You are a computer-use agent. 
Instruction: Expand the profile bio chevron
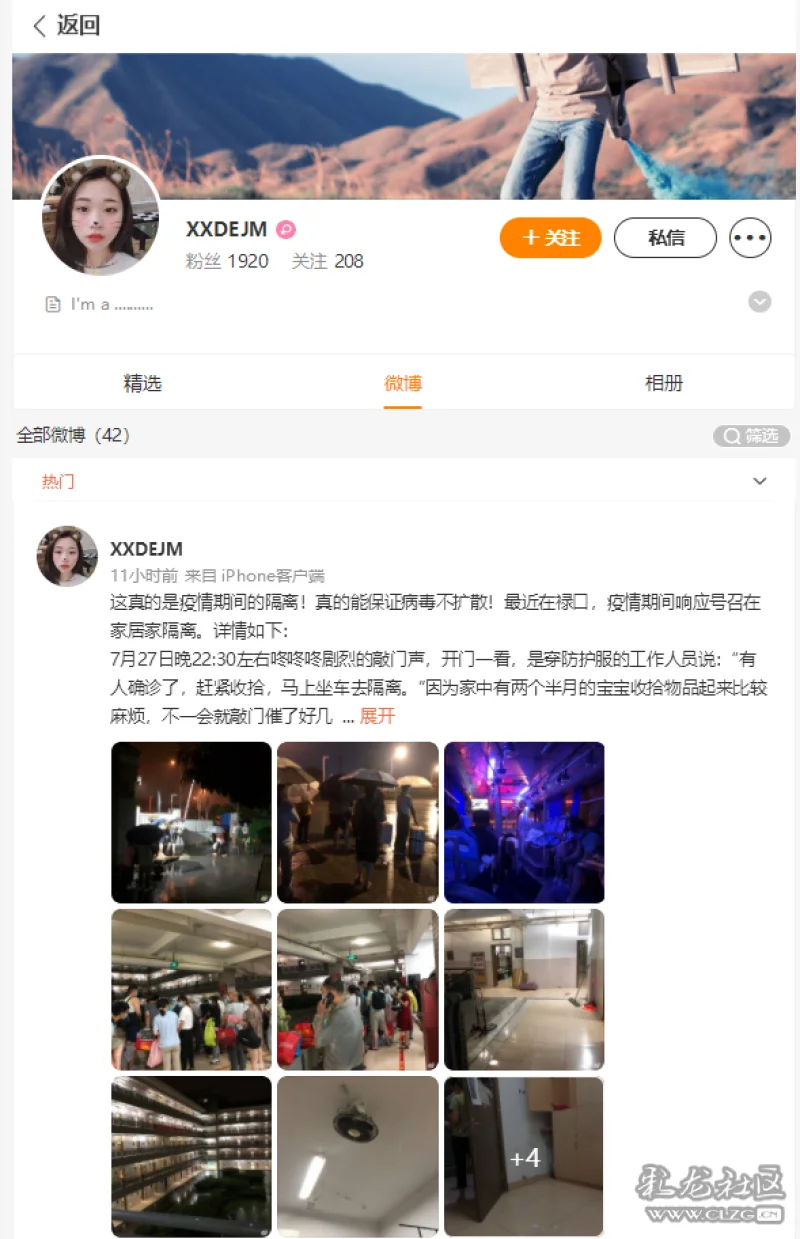click(x=760, y=302)
